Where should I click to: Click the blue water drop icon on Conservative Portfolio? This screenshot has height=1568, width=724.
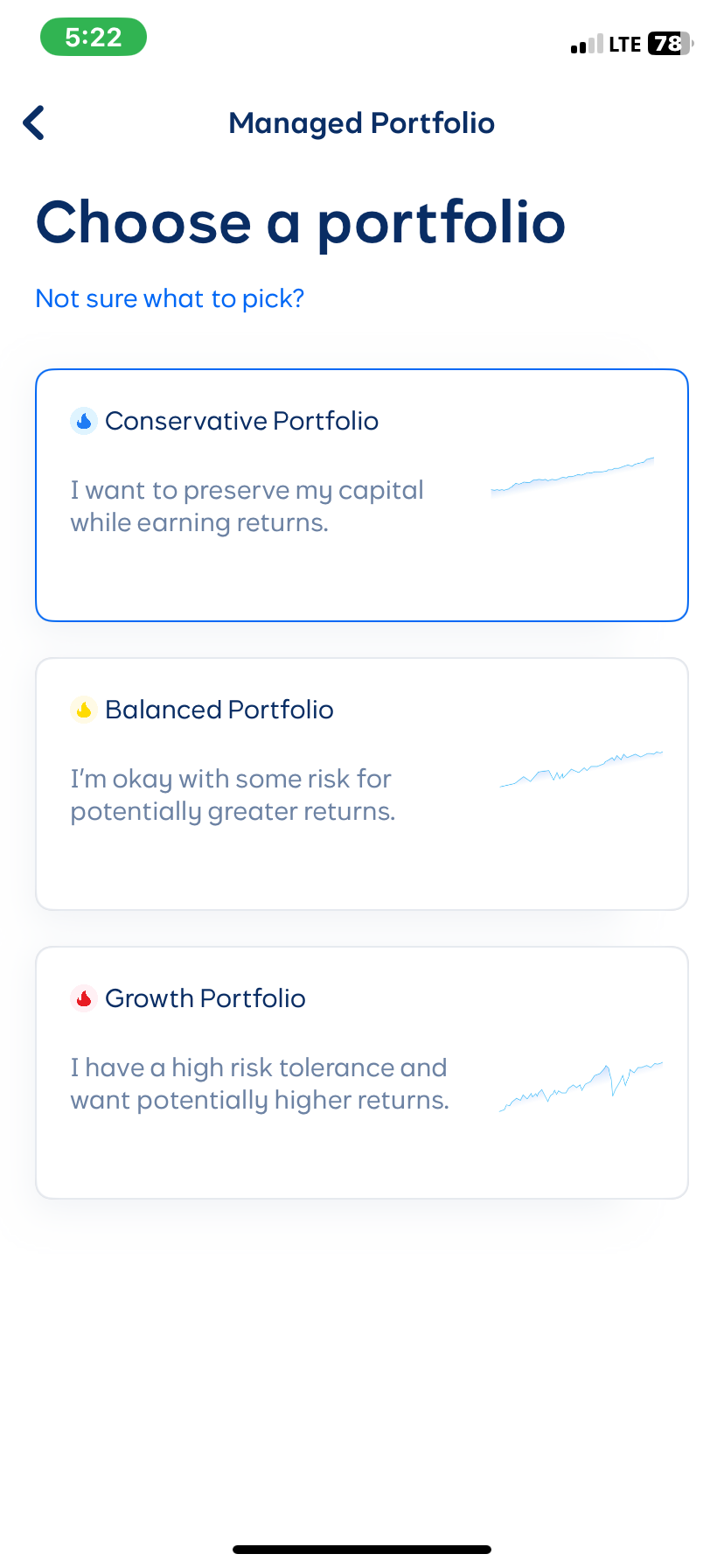click(x=83, y=421)
